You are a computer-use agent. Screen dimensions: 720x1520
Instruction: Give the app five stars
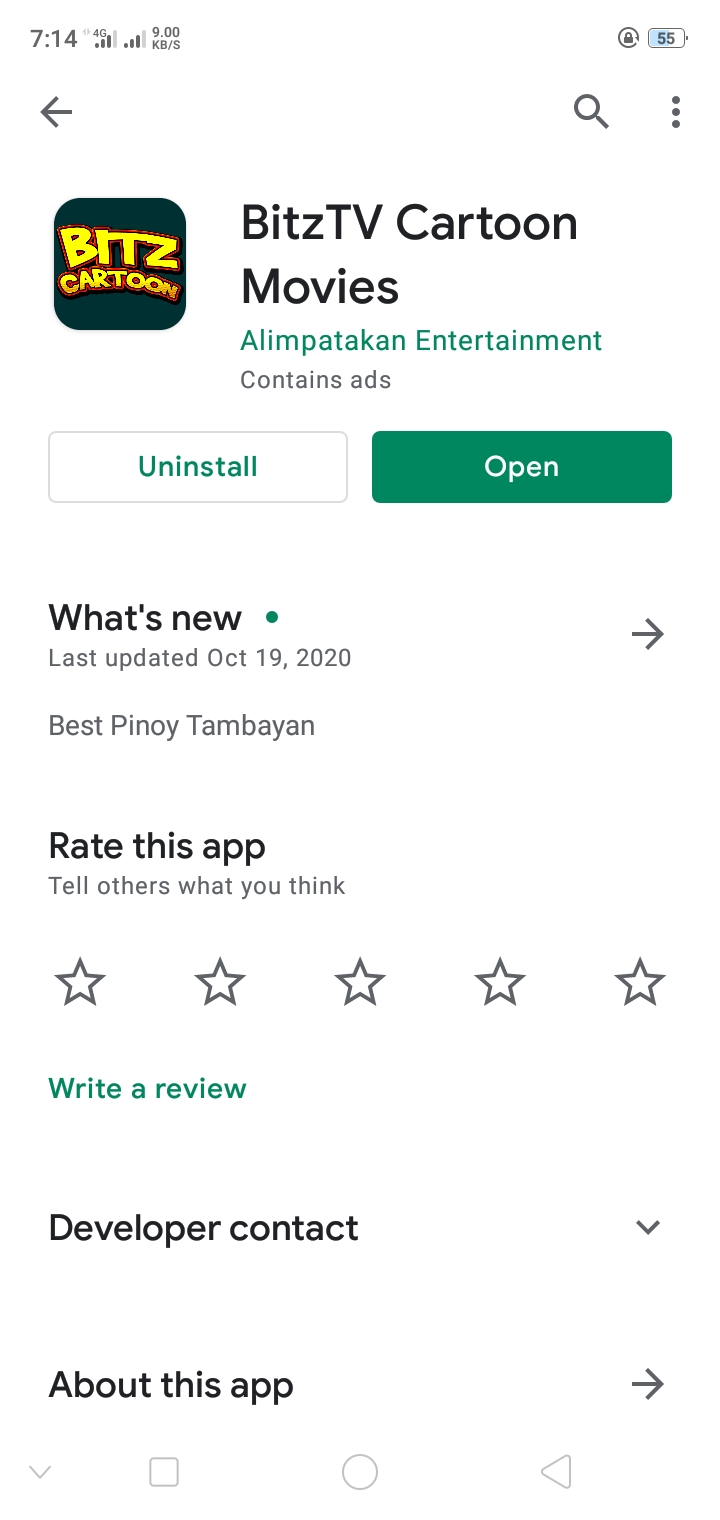point(640,982)
